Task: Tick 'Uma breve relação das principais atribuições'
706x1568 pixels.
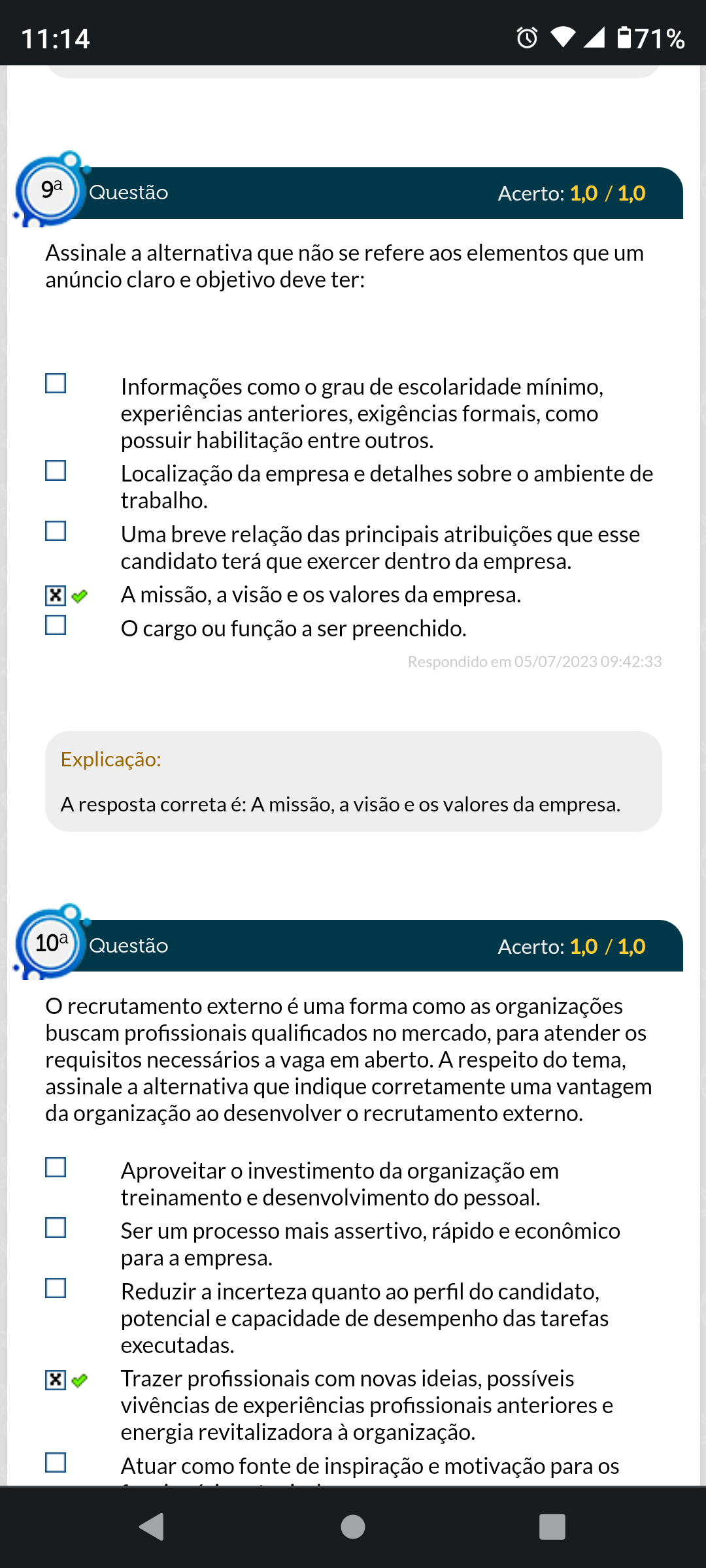Action: (x=56, y=531)
